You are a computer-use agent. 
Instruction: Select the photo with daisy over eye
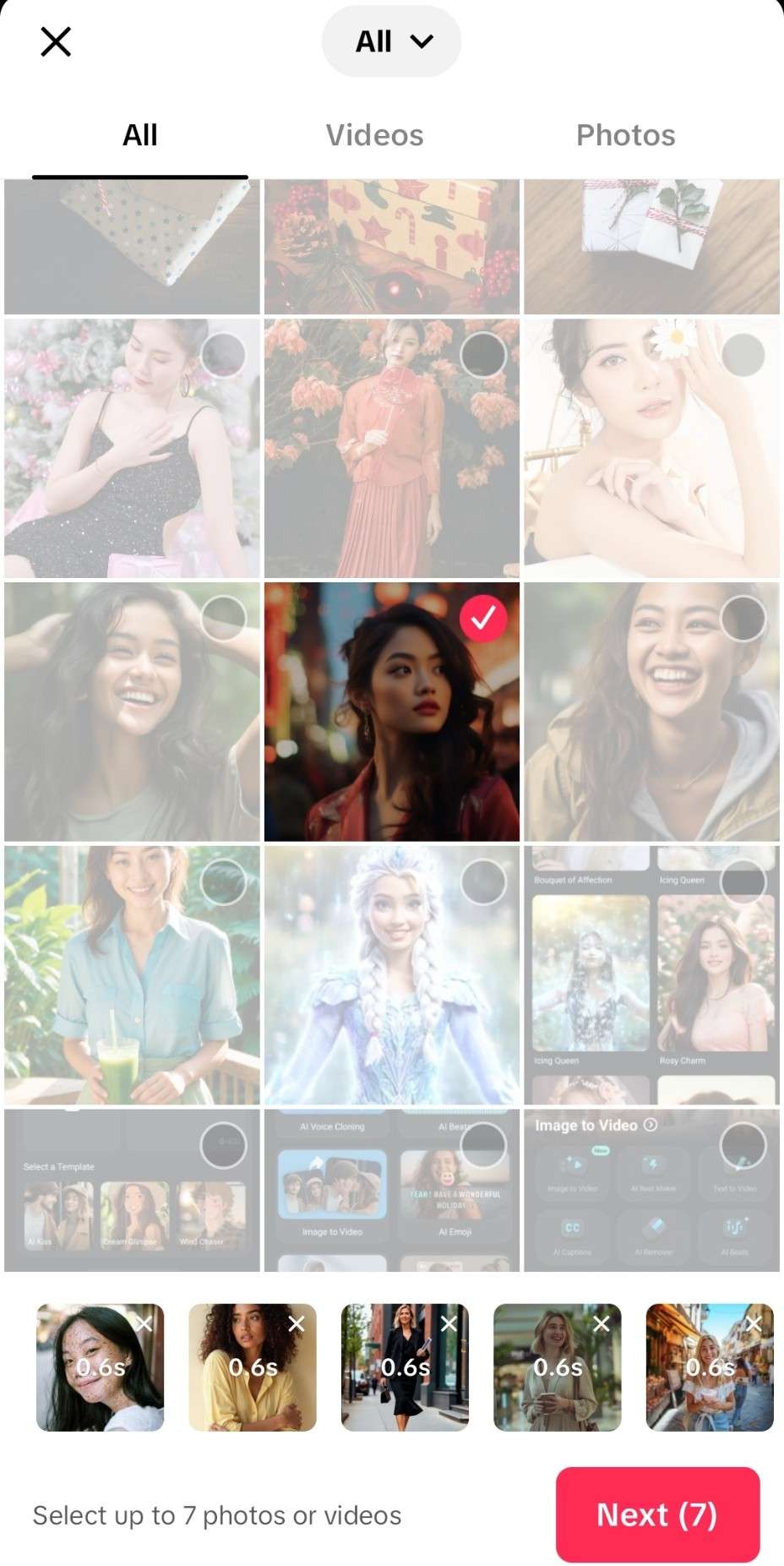743,355
